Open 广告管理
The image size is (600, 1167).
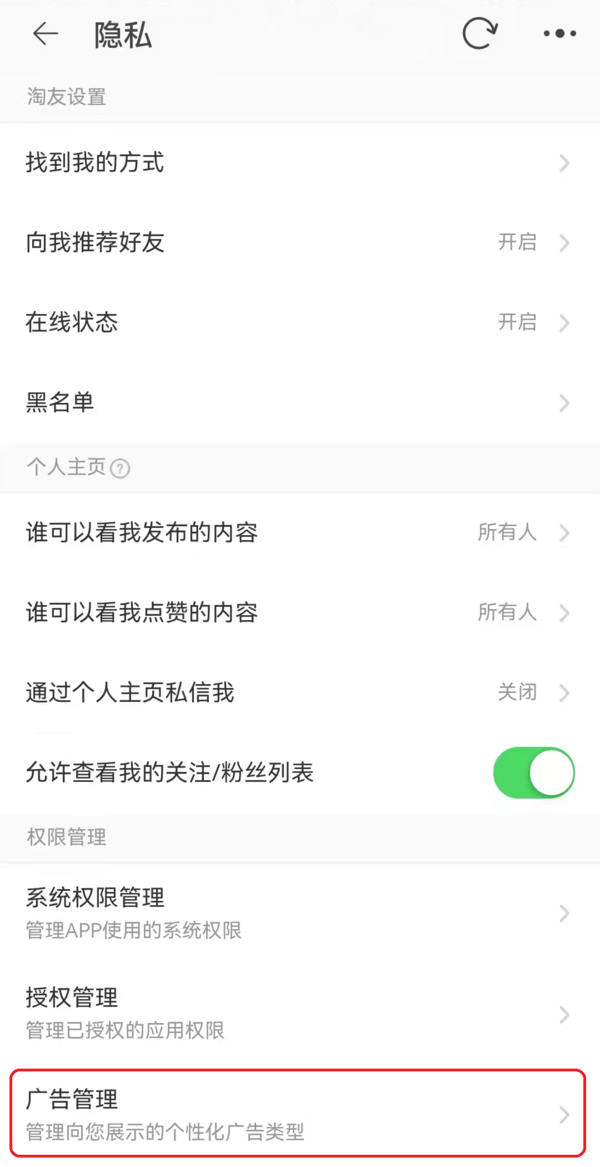click(300, 1114)
